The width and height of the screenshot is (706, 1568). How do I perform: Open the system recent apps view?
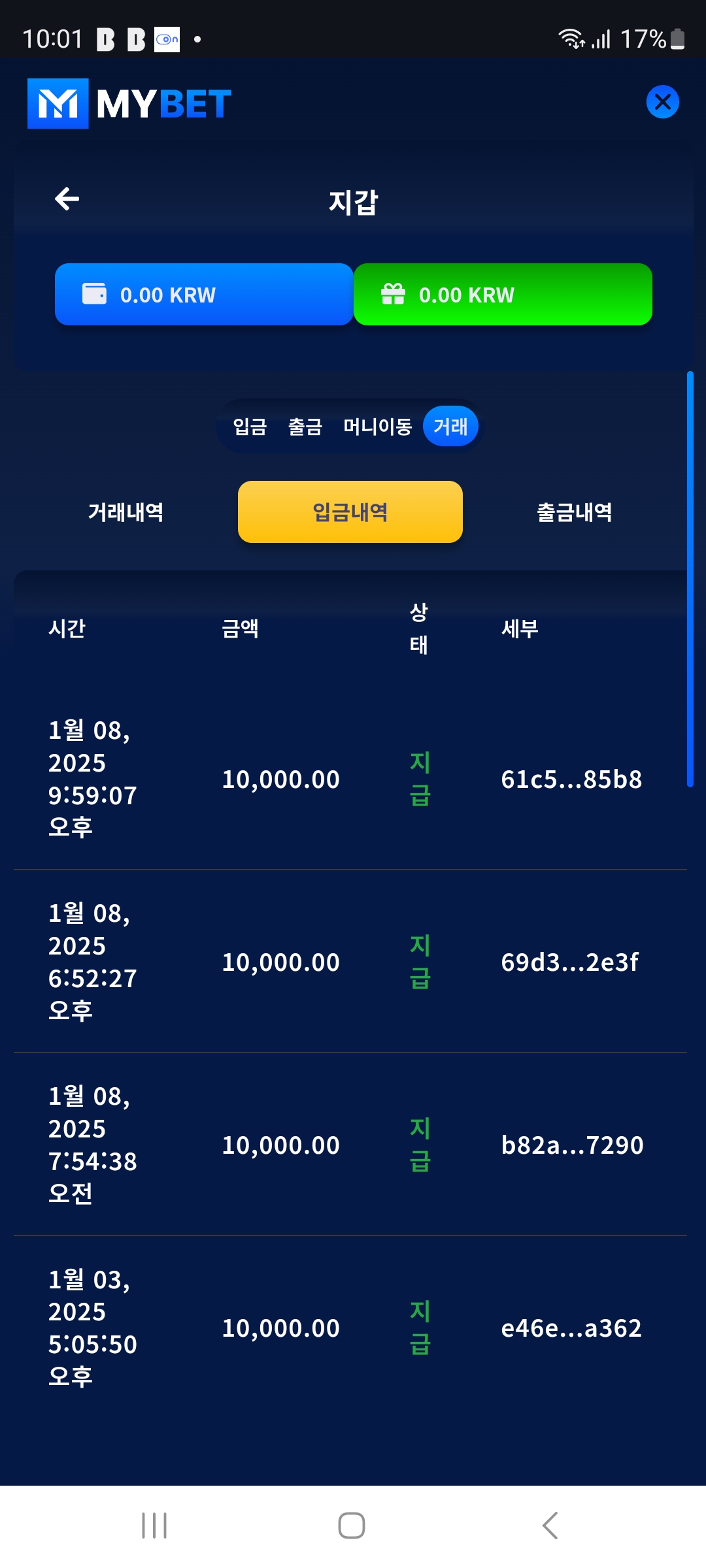(x=154, y=1526)
